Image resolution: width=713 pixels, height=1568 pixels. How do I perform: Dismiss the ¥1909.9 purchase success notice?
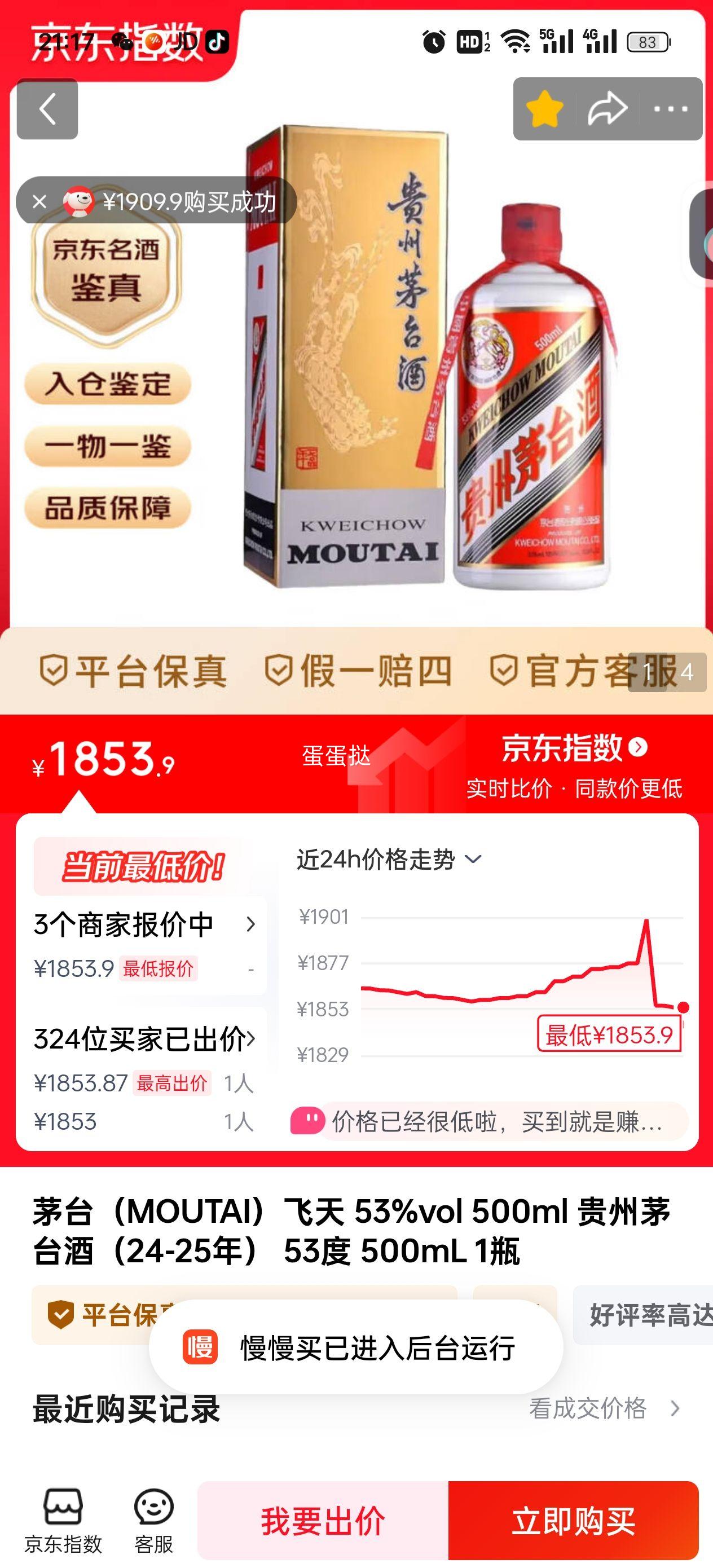[39, 201]
